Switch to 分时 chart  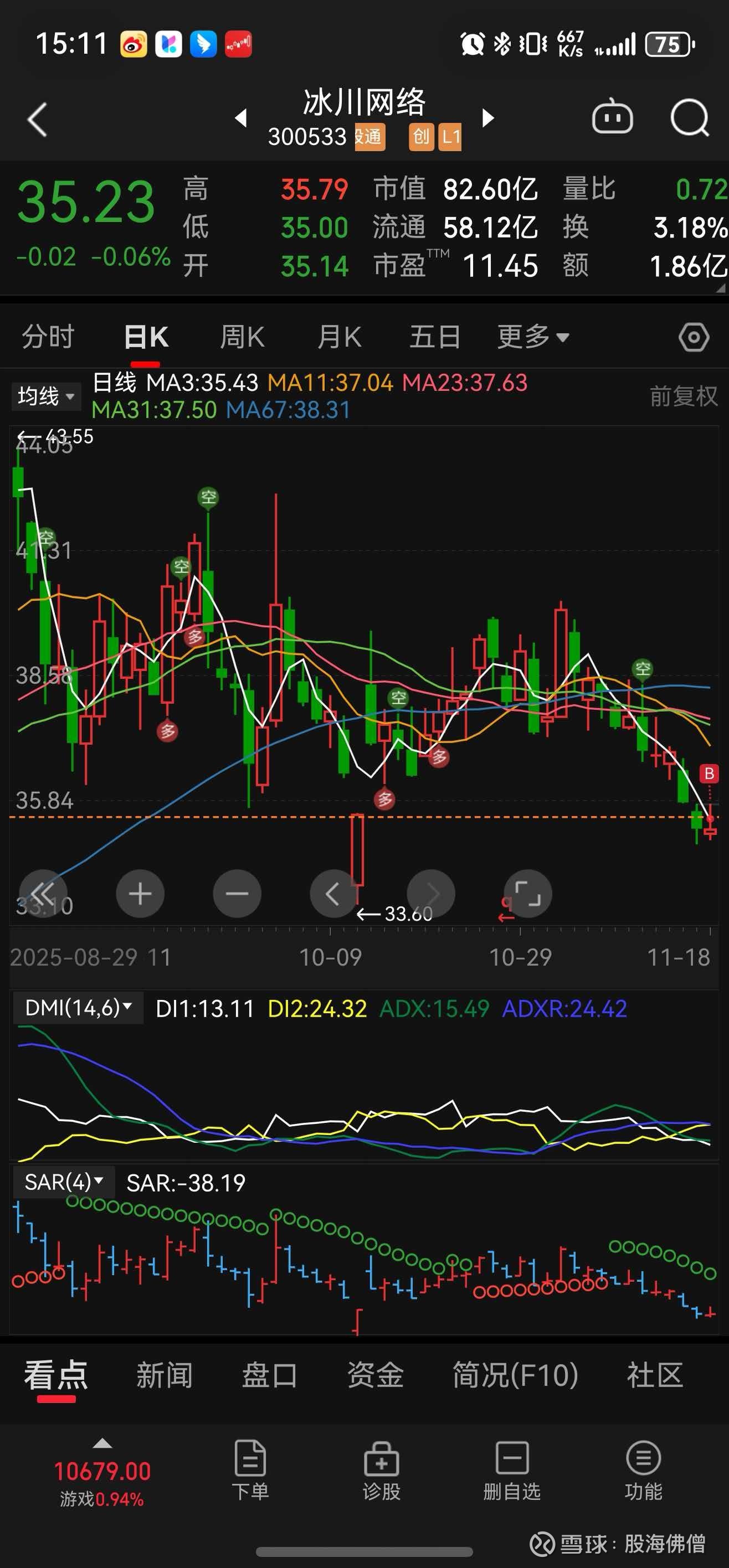(x=48, y=337)
